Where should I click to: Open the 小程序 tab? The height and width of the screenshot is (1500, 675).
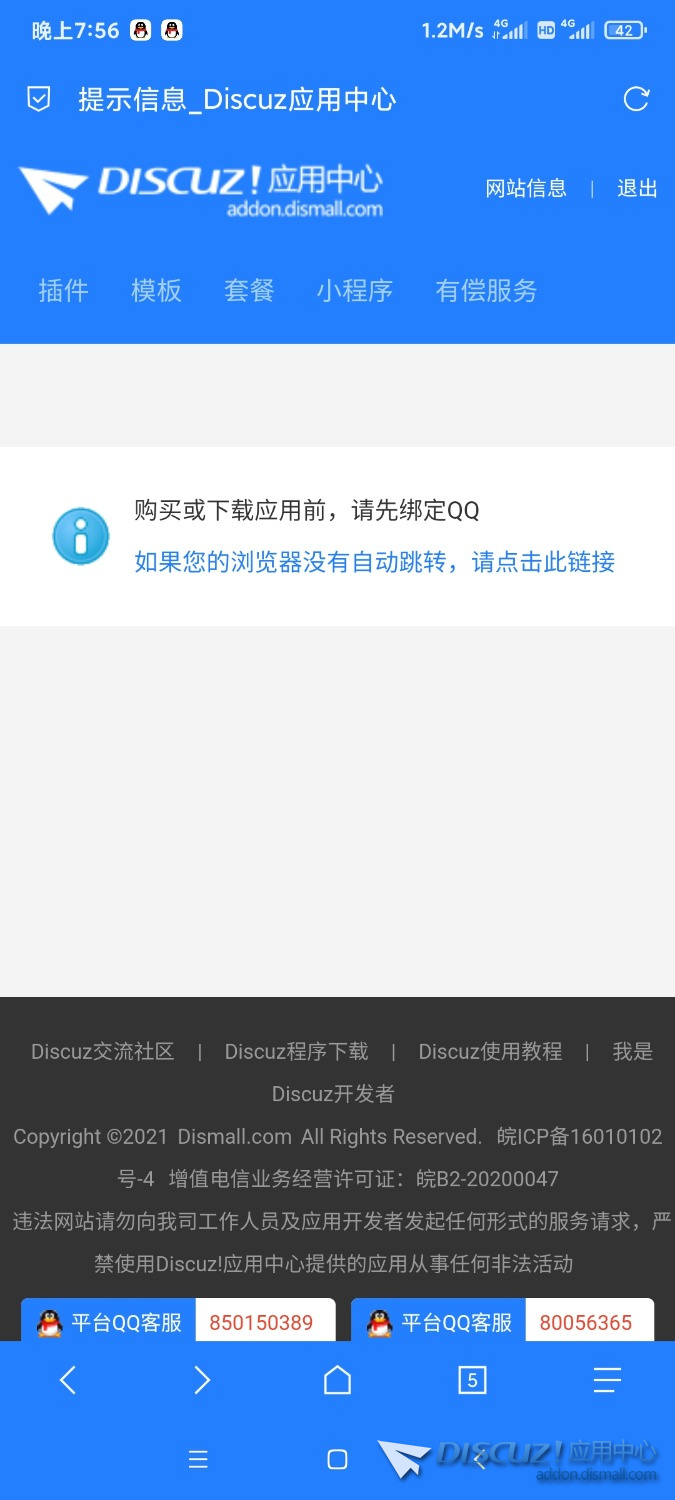tap(355, 291)
